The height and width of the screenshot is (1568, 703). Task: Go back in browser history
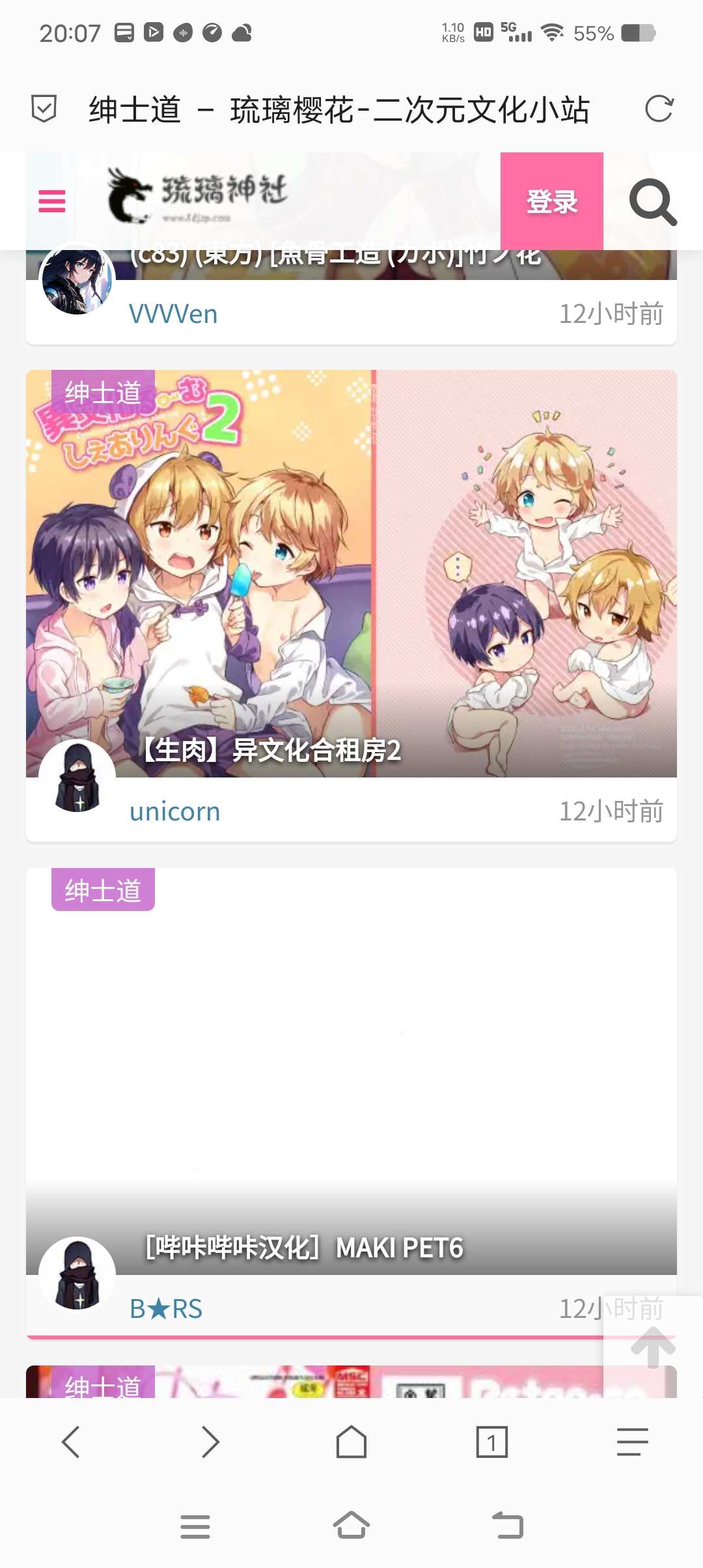tap(71, 1442)
